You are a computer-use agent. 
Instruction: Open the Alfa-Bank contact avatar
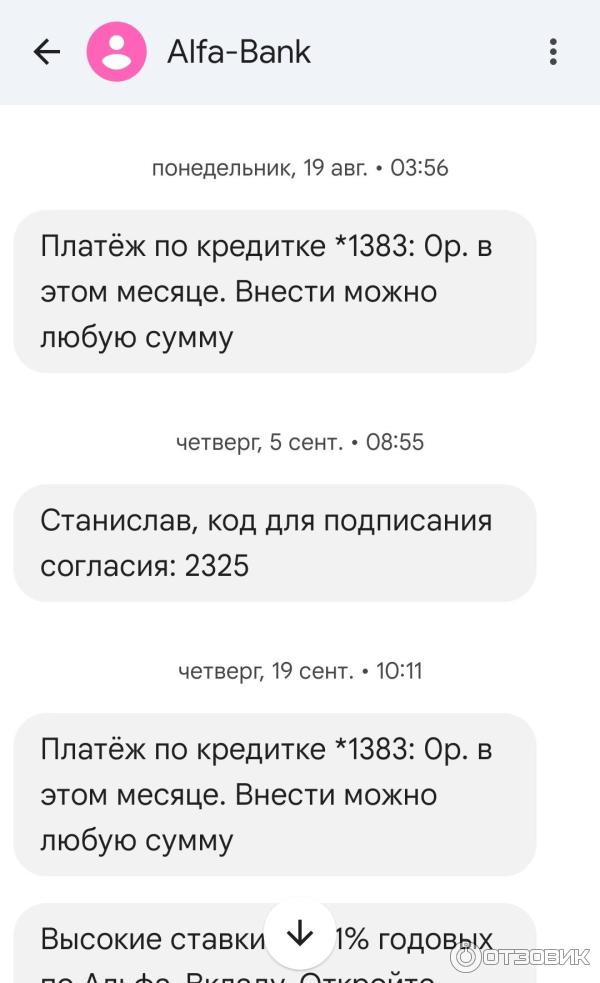pyautogui.click(x=117, y=52)
